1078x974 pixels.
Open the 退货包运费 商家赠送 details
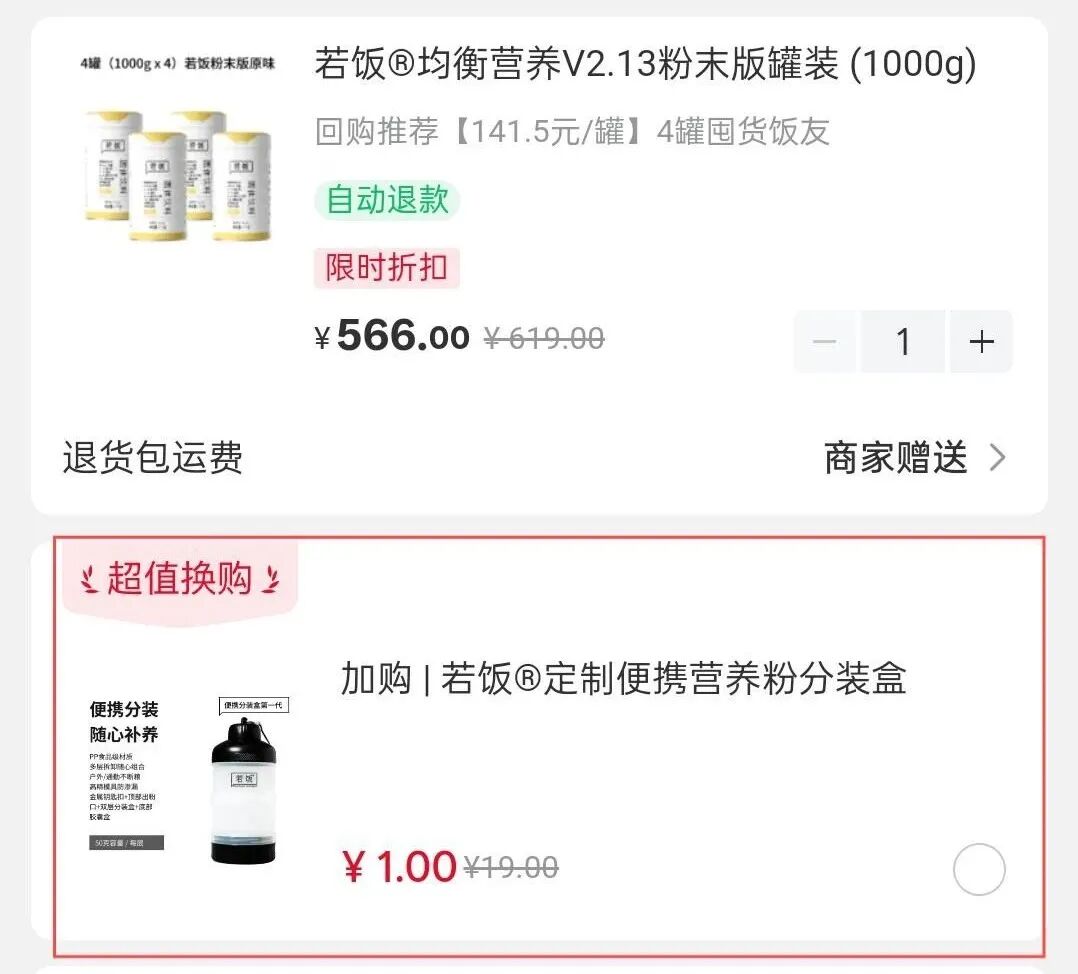[x=914, y=459]
